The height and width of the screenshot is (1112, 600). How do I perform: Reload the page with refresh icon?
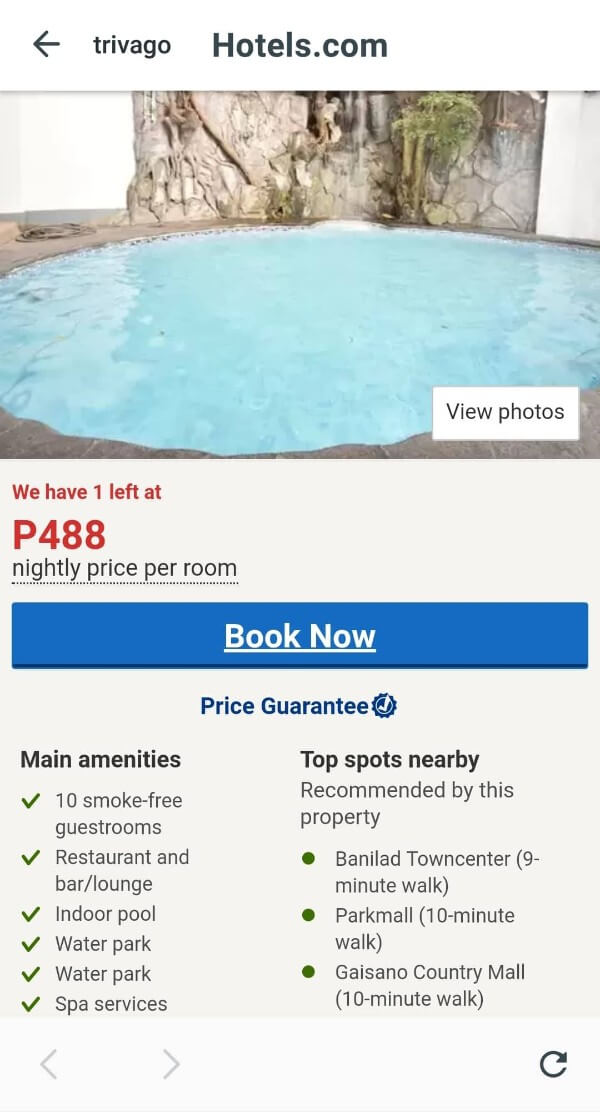coord(553,1064)
